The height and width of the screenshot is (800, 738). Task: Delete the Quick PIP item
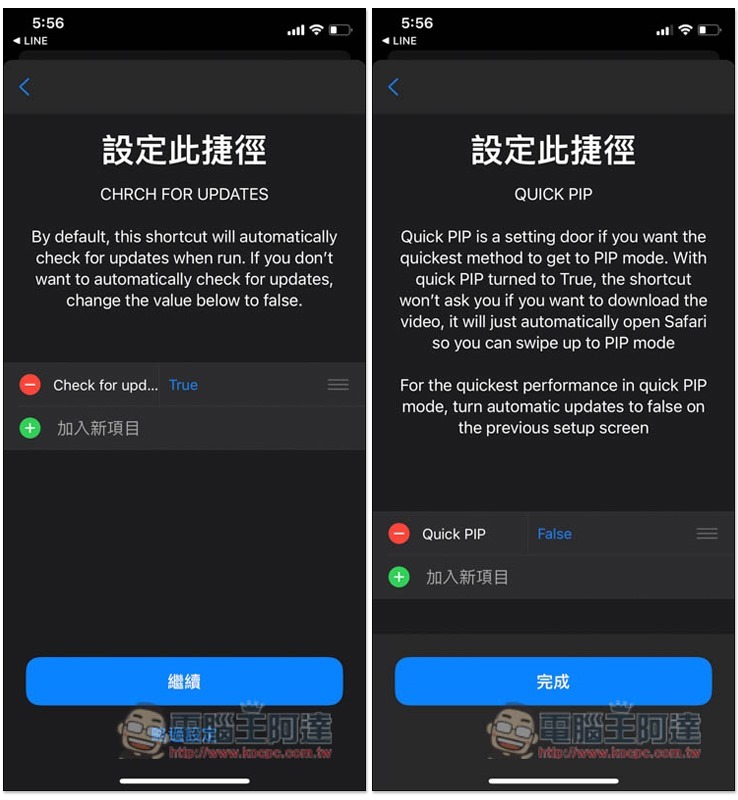coord(399,534)
